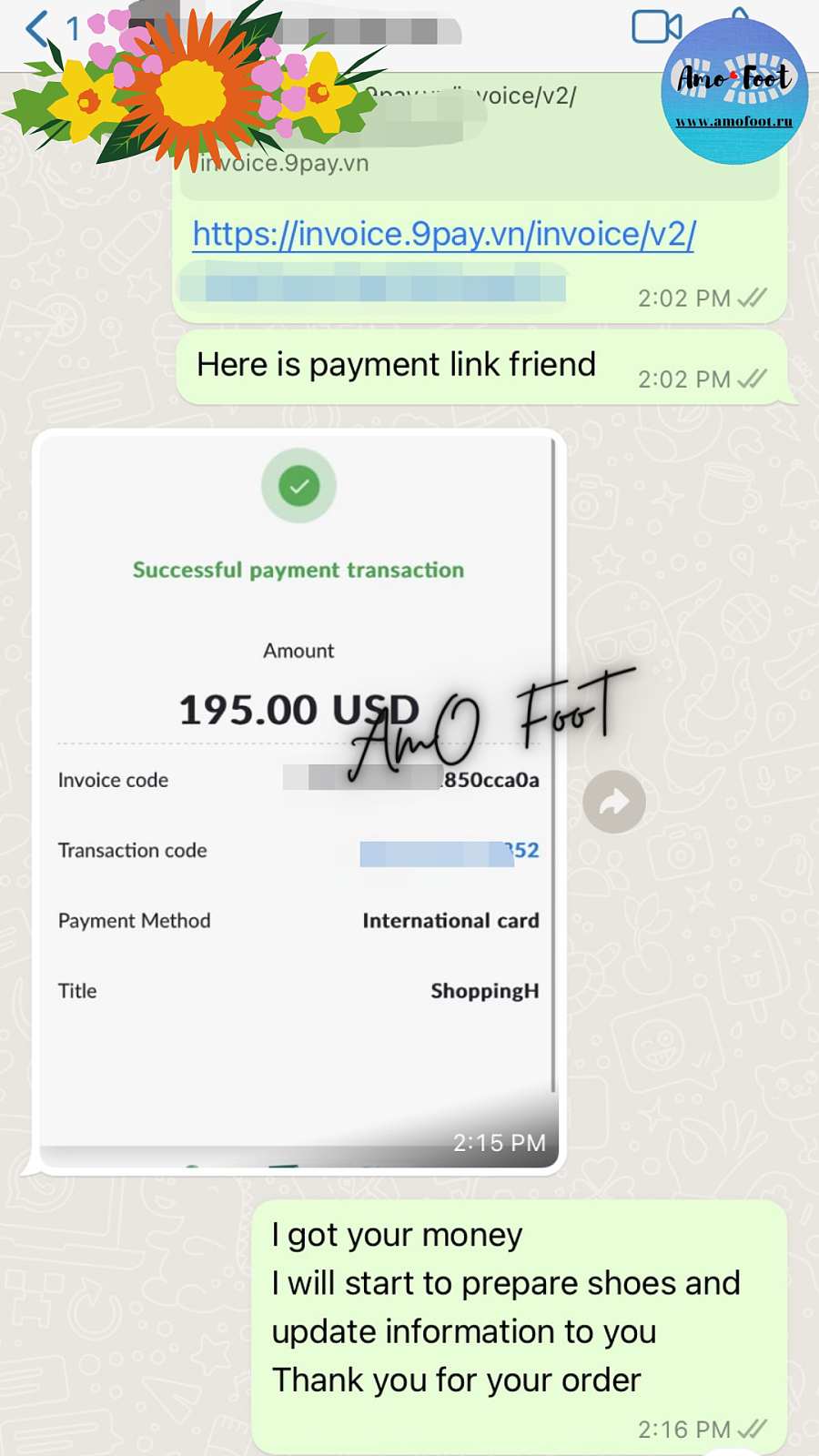Screen dimensions: 819x1456
Task: Forward the payment screenshot message
Action: click(x=614, y=802)
